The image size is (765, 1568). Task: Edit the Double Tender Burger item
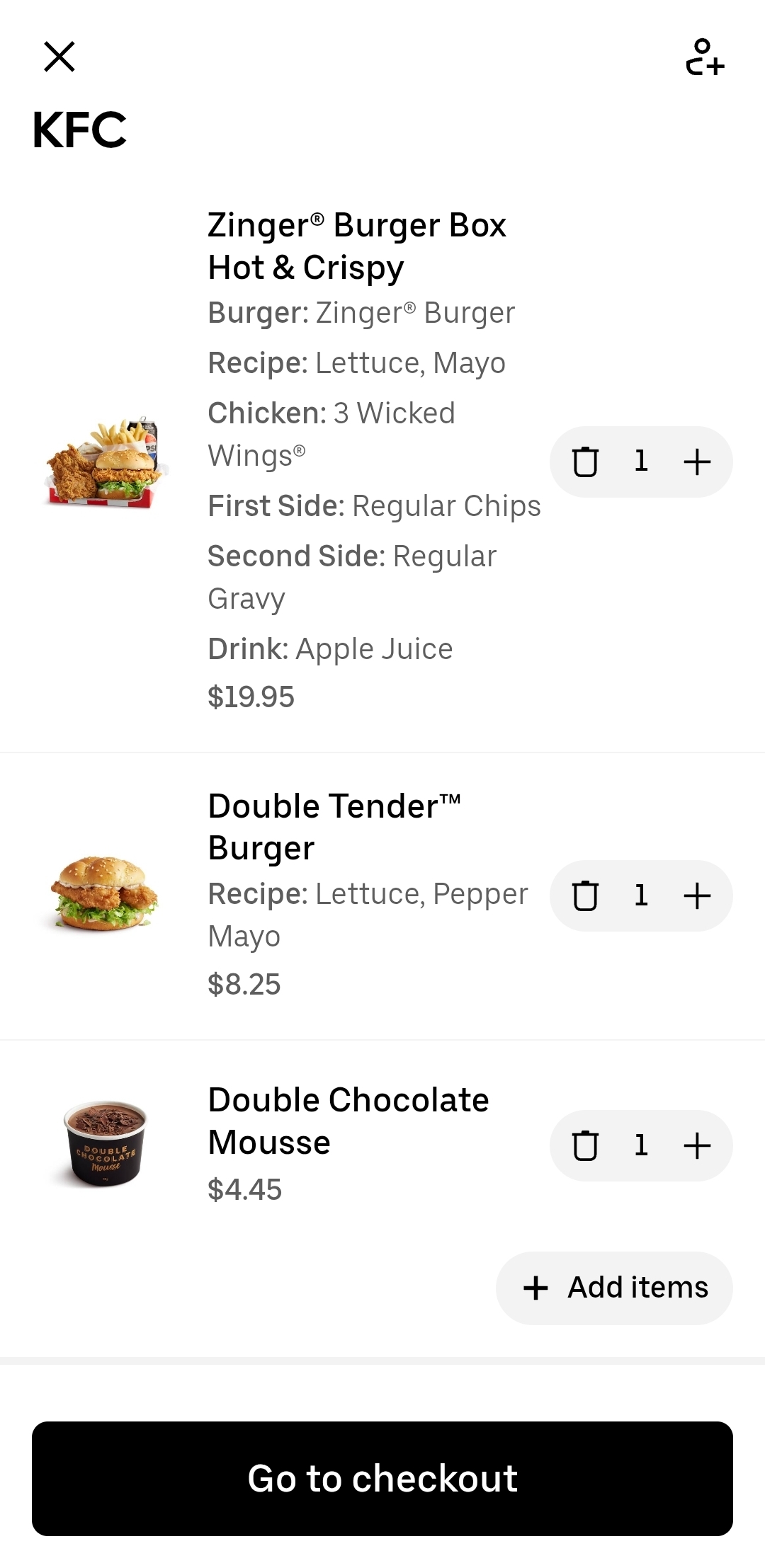point(334,827)
